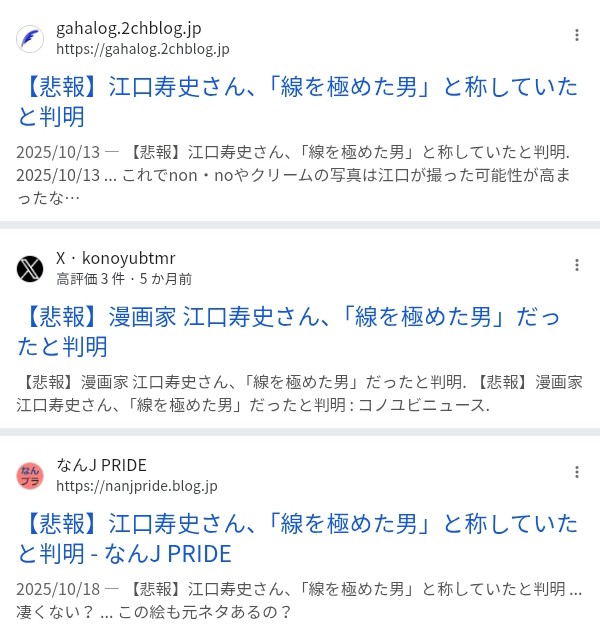Viewport: 600px width, 628px height.
Task: Open more options for なんJ PRIDE result
Action: pos(577,472)
